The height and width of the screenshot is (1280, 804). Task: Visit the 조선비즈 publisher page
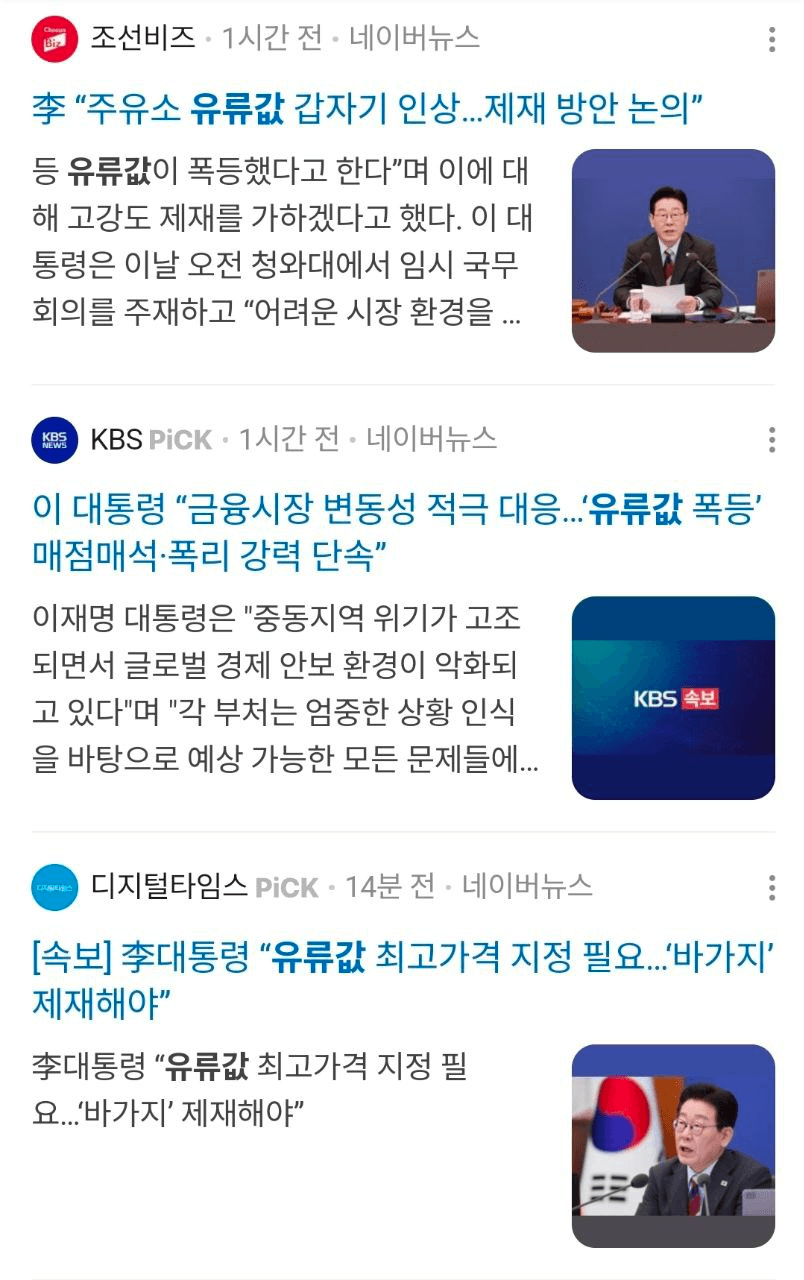[142, 39]
